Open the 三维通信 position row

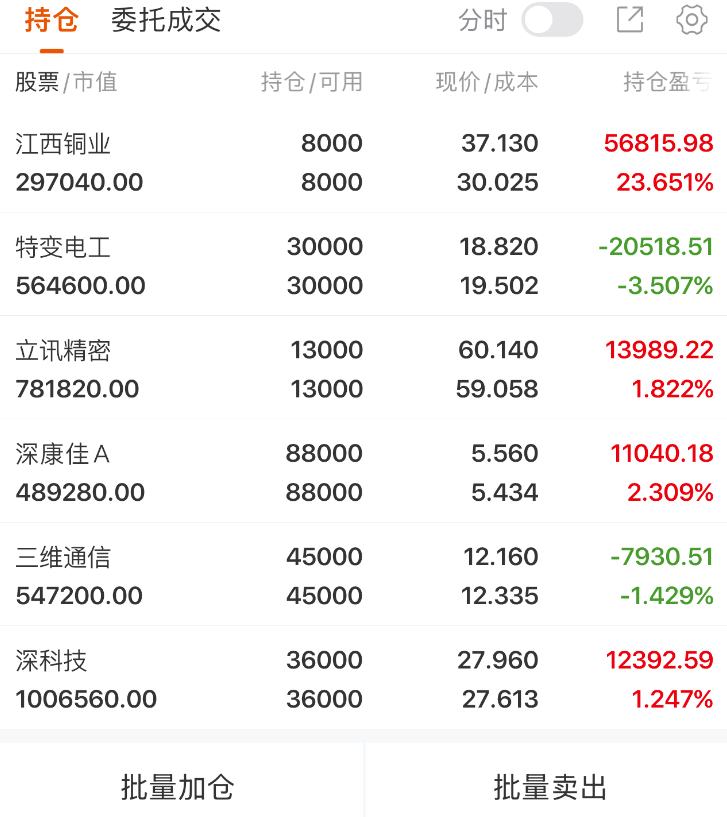[x=363, y=576]
